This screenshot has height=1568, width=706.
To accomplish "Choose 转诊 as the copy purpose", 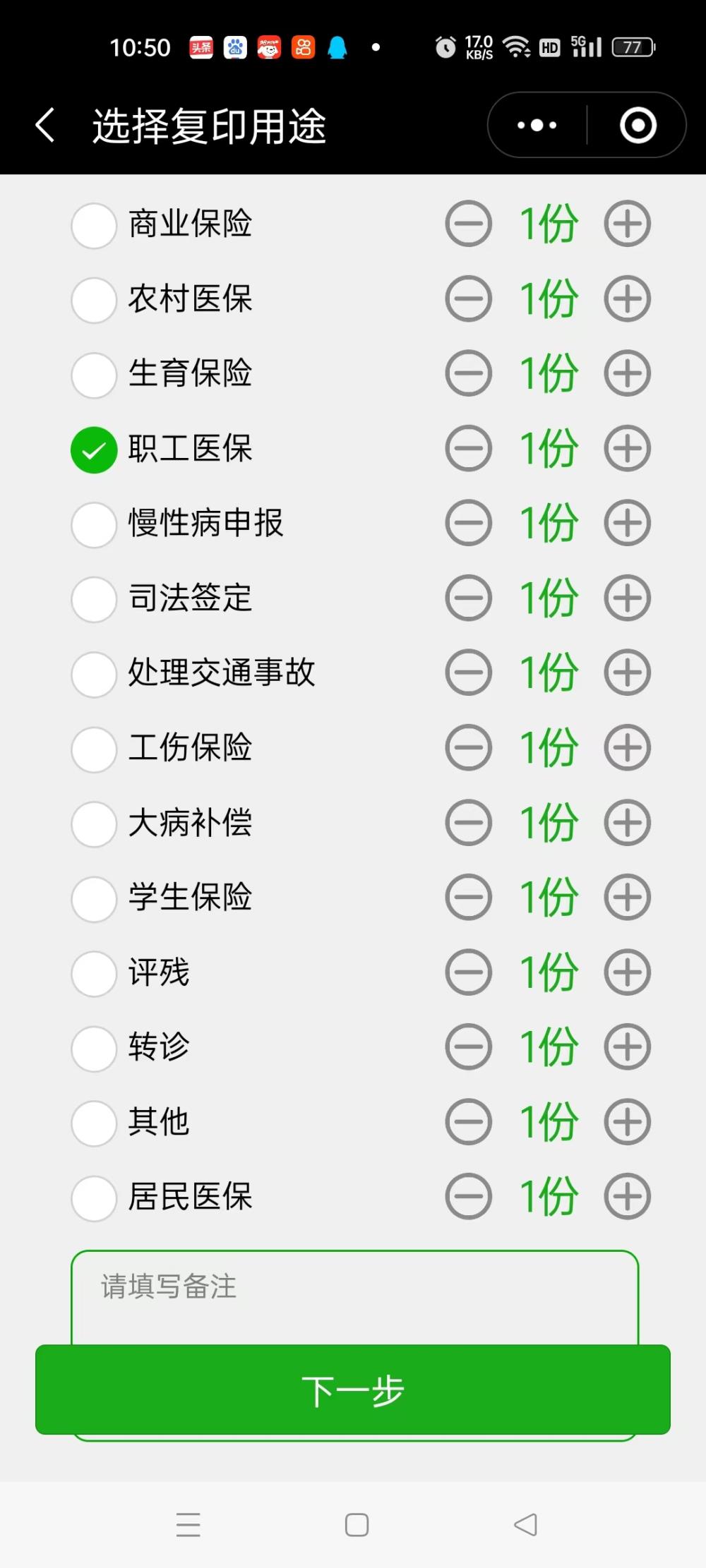I will point(94,1048).
